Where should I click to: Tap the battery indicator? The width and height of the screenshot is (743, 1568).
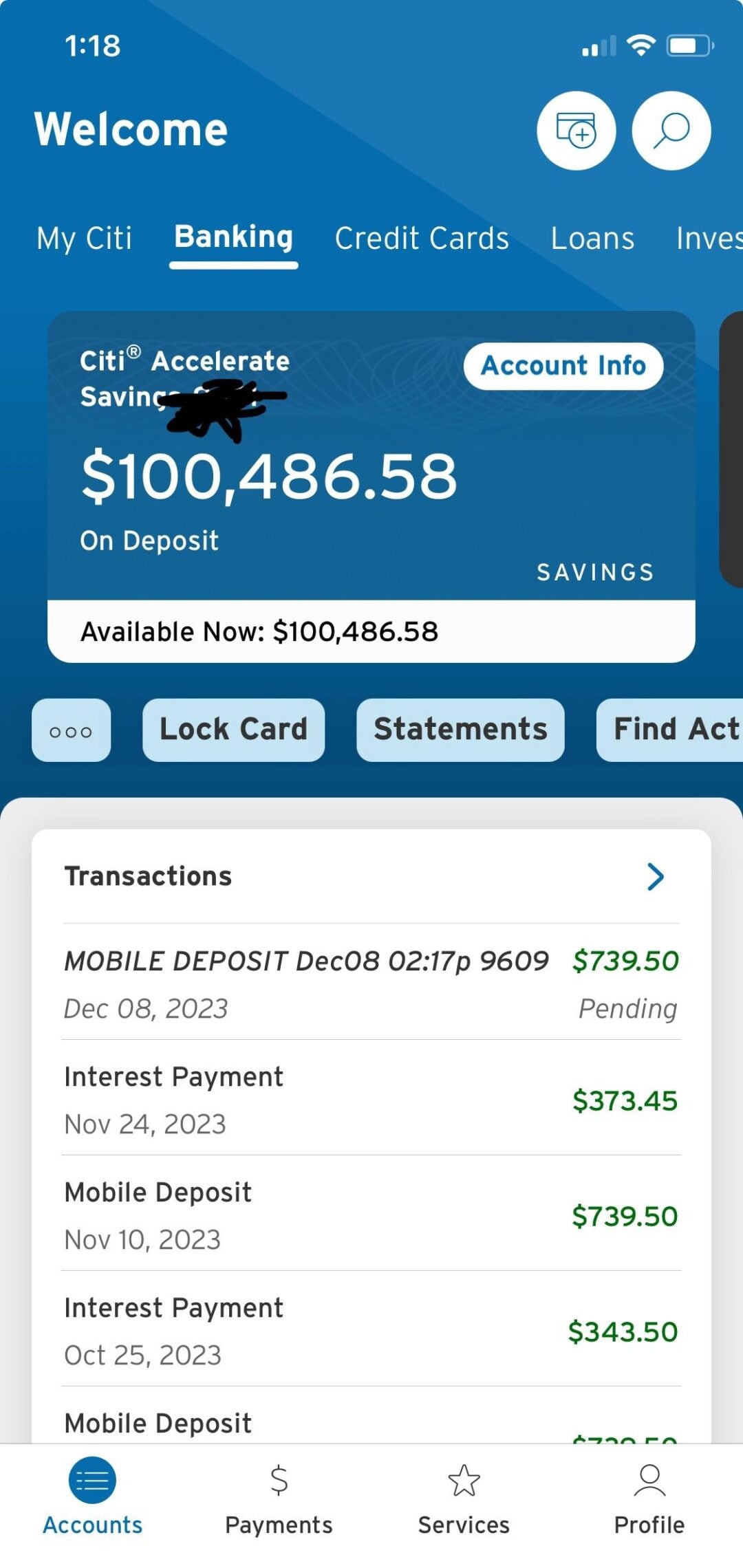tap(688, 45)
